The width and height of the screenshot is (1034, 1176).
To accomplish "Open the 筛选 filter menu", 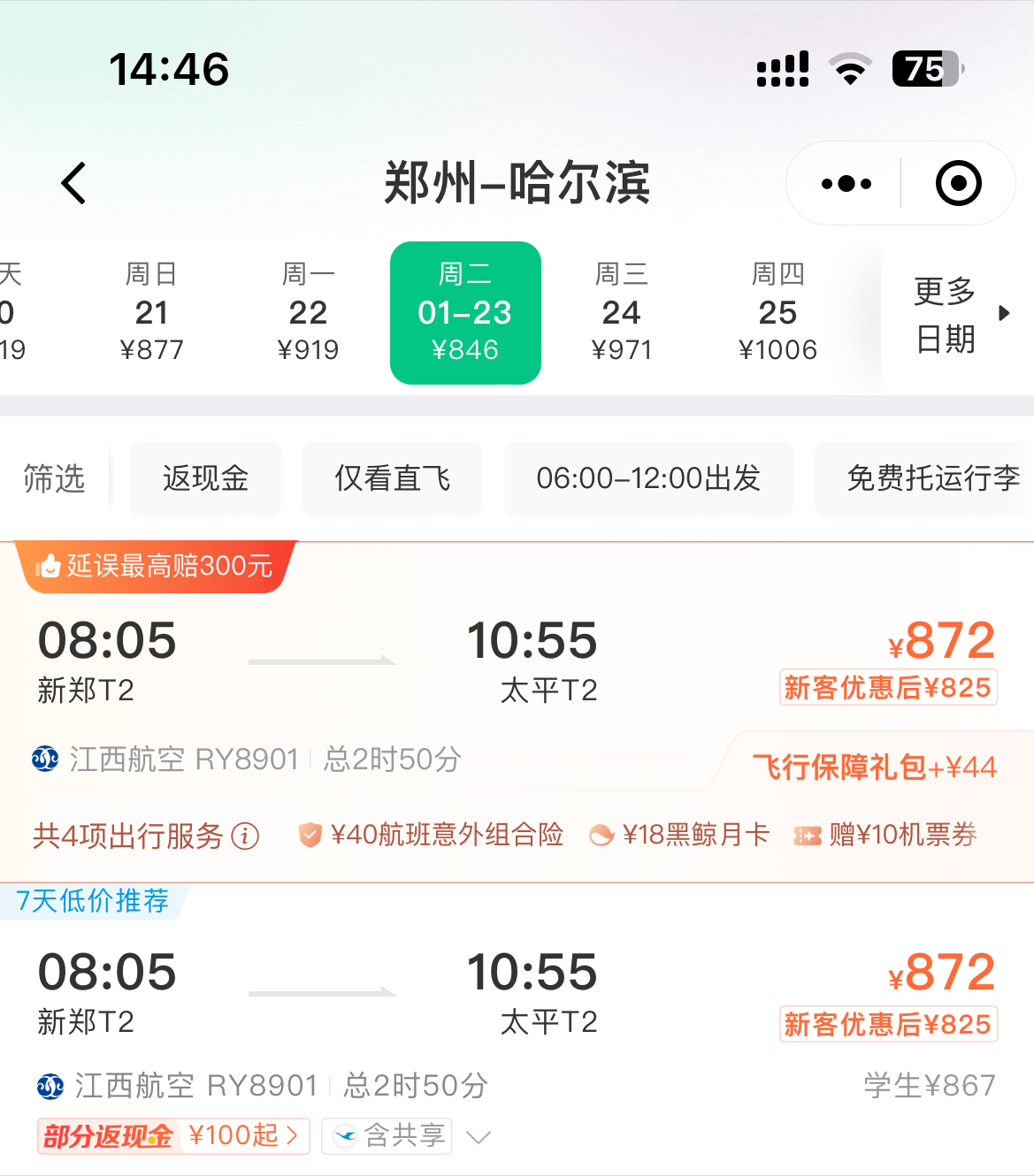I will click(54, 478).
